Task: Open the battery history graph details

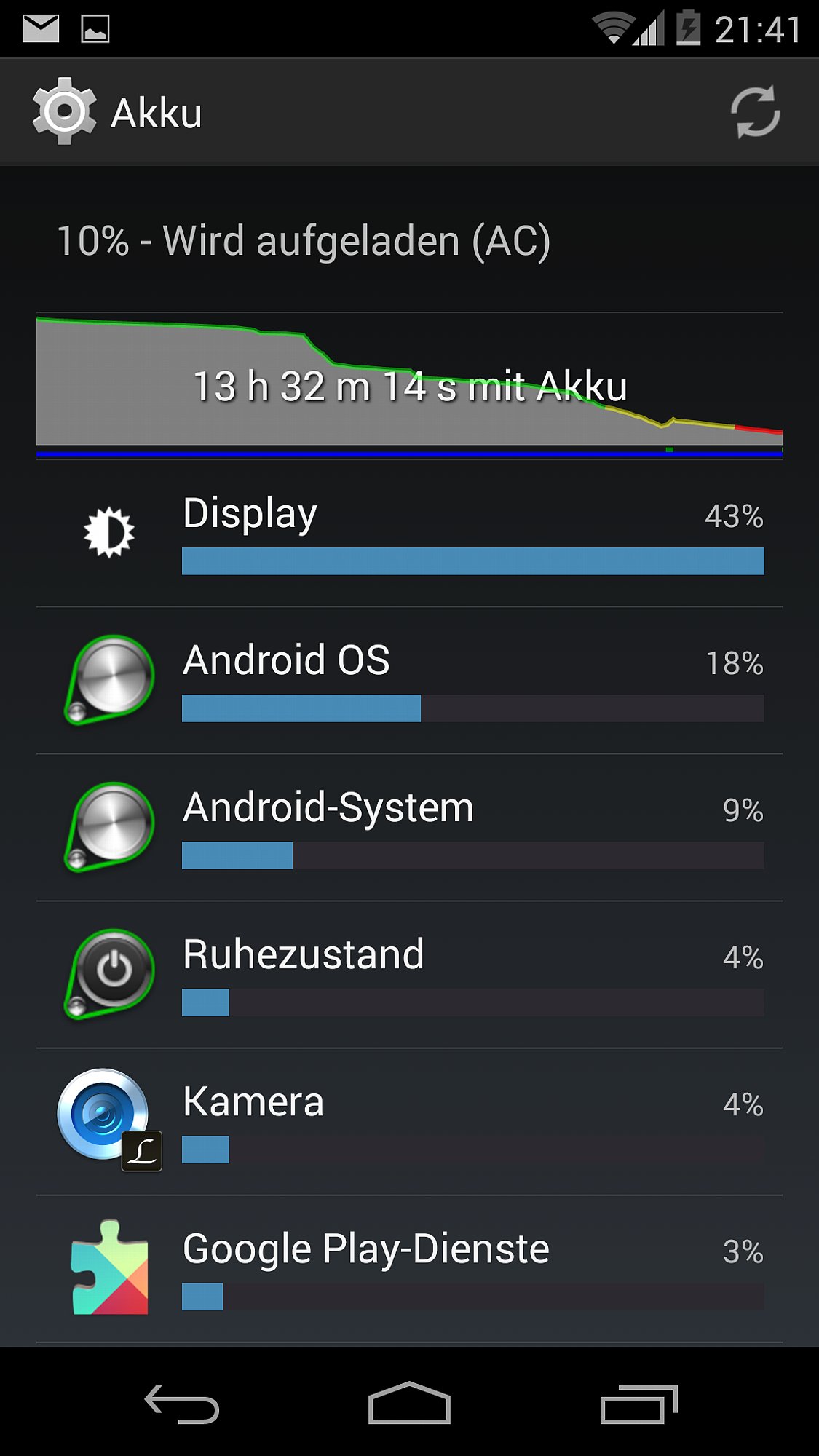Action: point(409,384)
